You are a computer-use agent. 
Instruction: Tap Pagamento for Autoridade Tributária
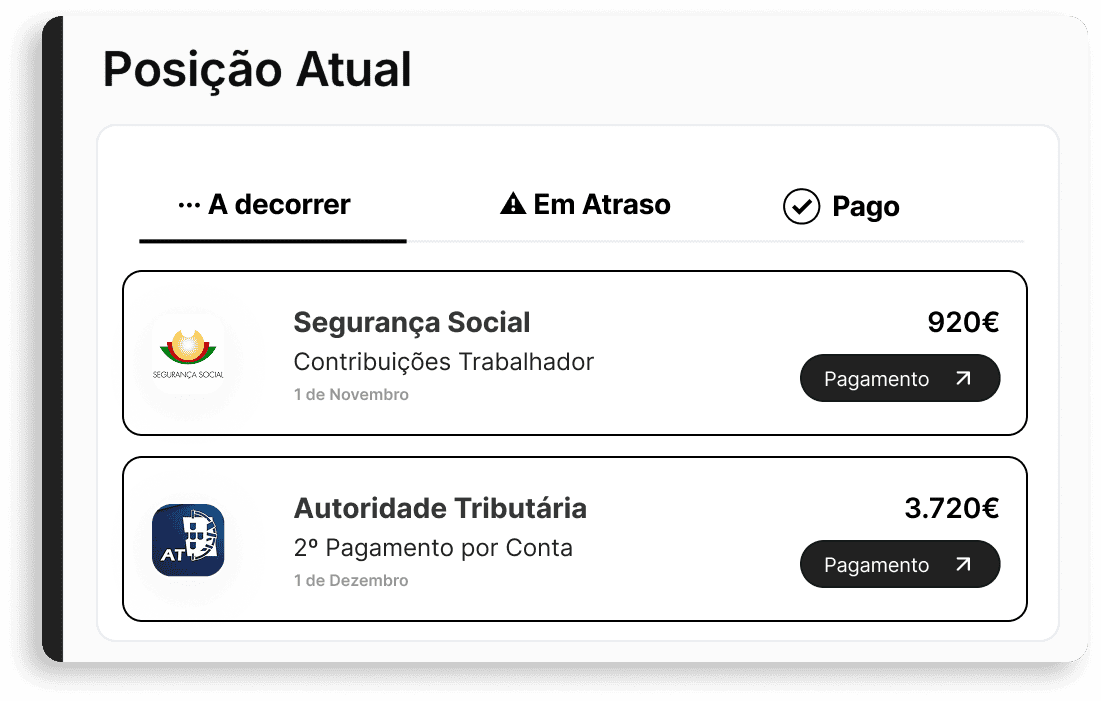pyautogui.click(x=899, y=565)
